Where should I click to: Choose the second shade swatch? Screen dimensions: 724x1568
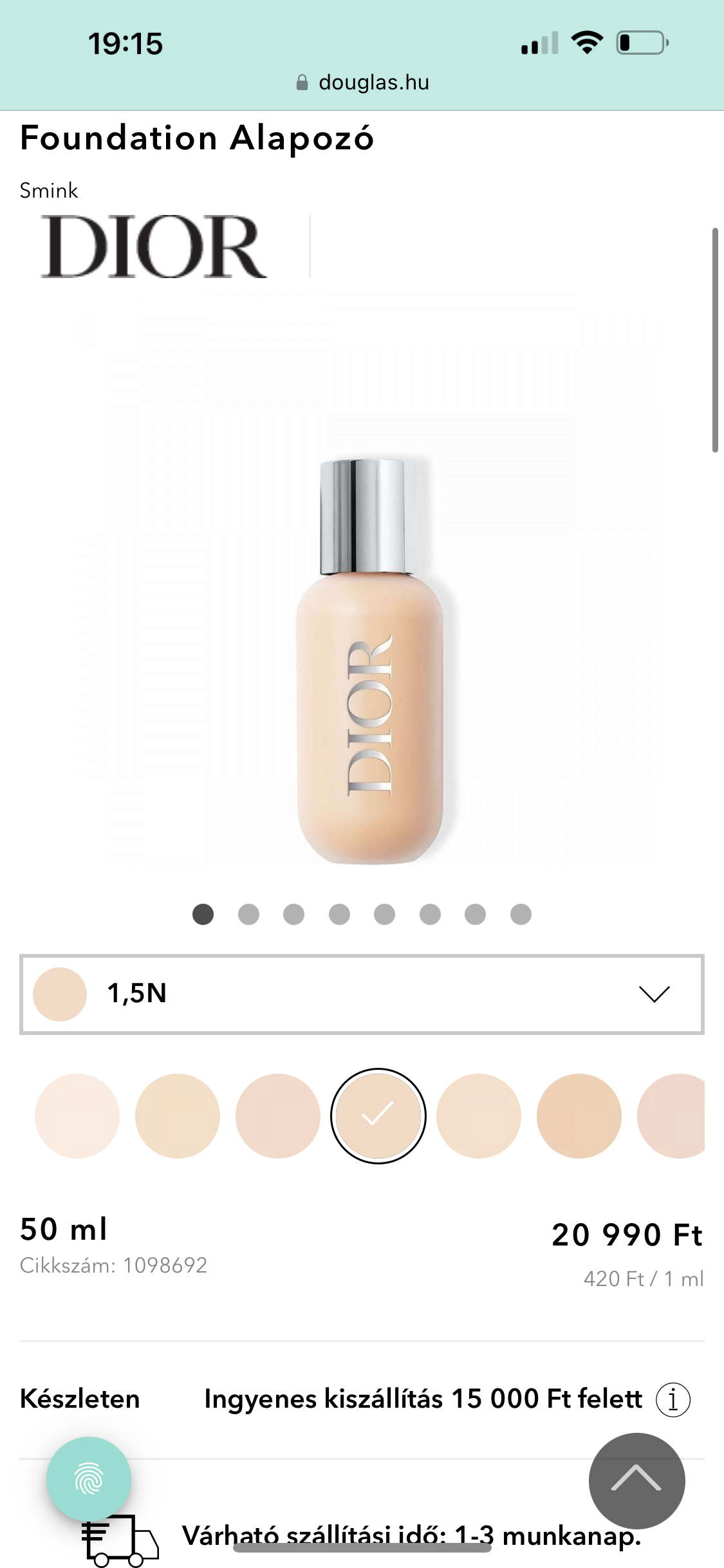(x=178, y=1115)
